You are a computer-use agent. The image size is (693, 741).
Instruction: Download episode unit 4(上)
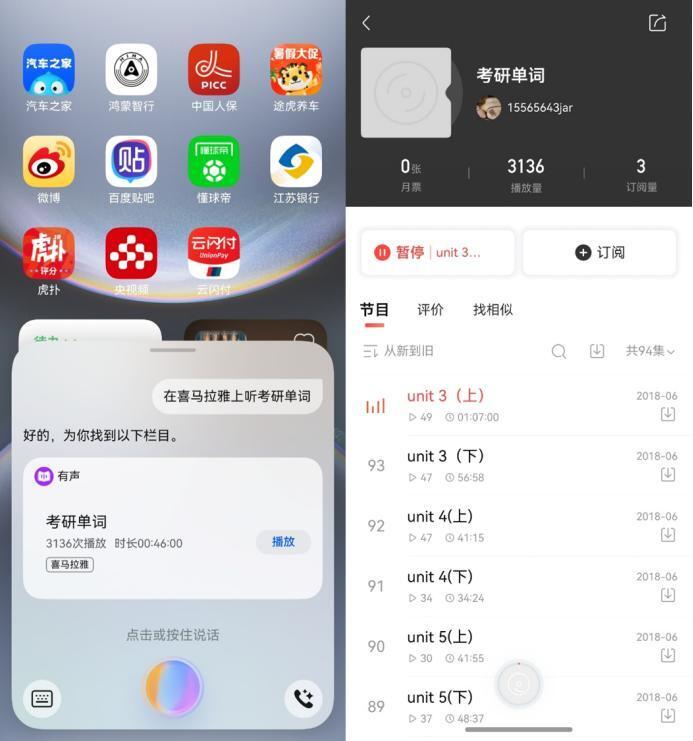tap(668, 535)
